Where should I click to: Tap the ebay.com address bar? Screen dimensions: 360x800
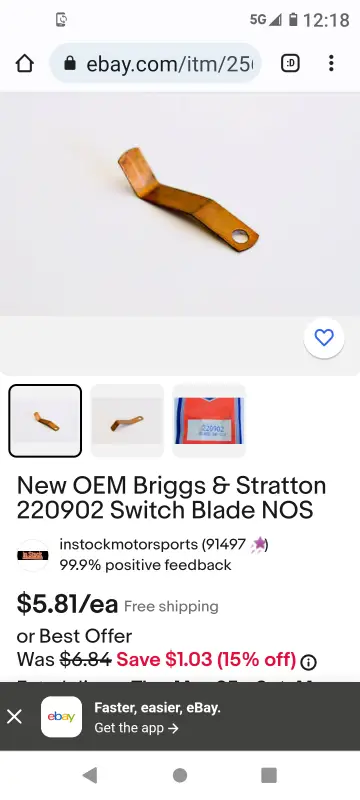[x=156, y=63]
